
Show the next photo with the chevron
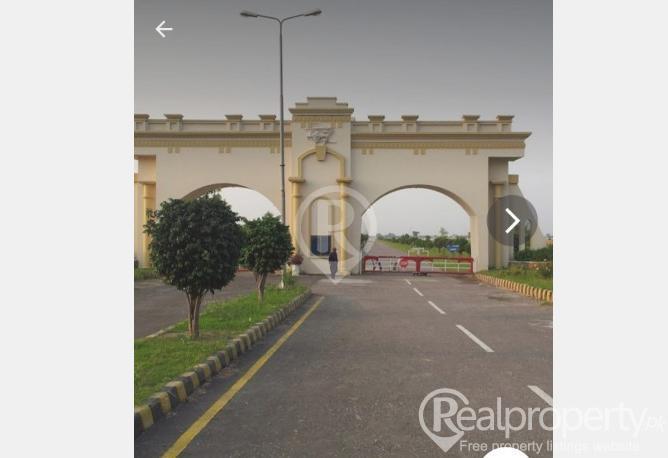[512, 221]
